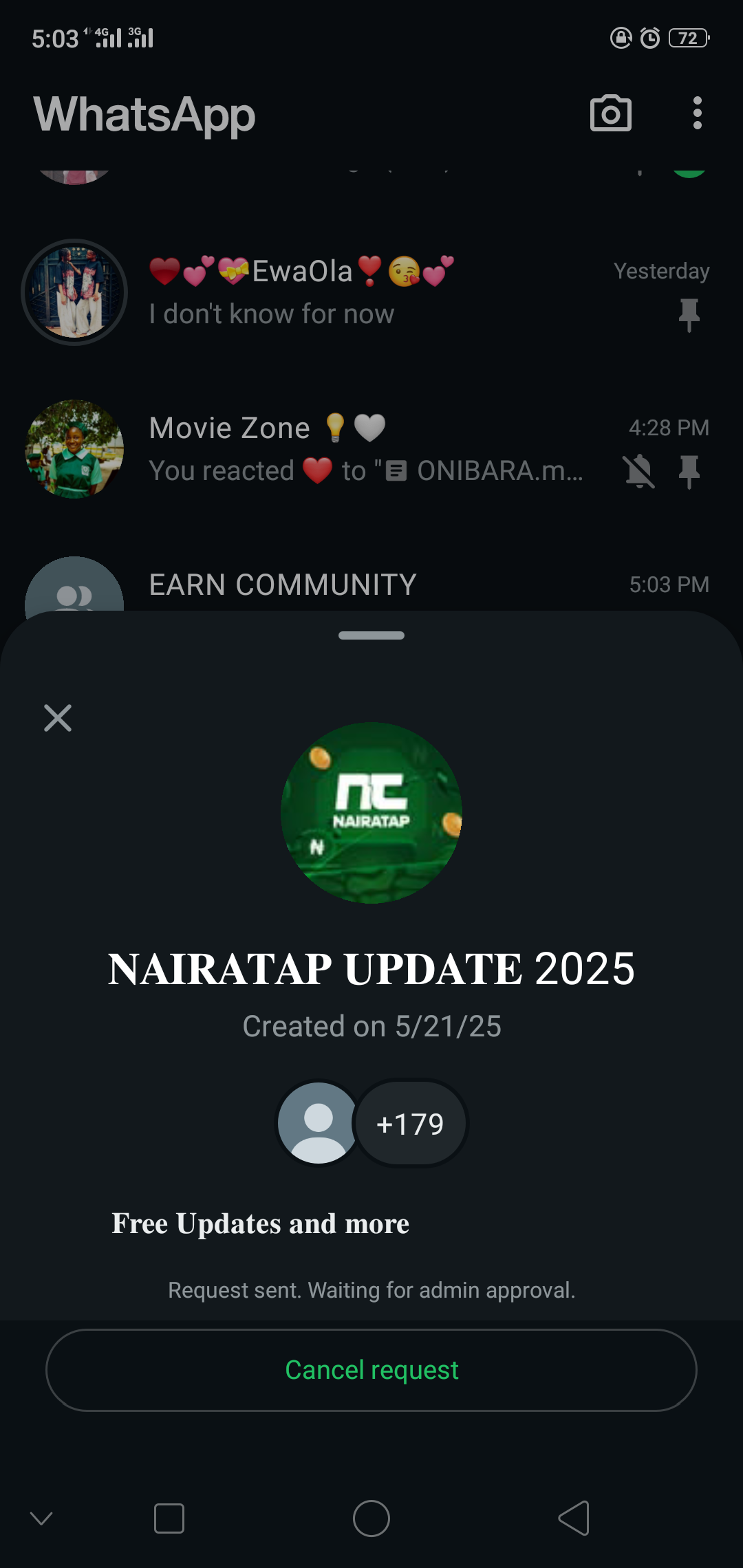743x1568 pixels.
Task: Go back using system navigation
Action: tap(573, 1518)
